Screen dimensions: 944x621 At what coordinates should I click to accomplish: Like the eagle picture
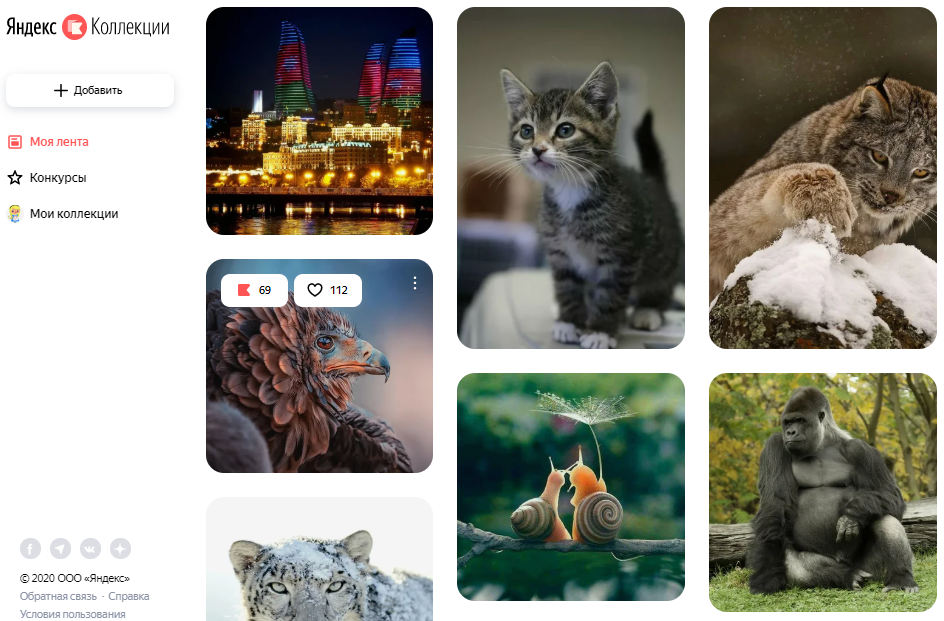327,290
